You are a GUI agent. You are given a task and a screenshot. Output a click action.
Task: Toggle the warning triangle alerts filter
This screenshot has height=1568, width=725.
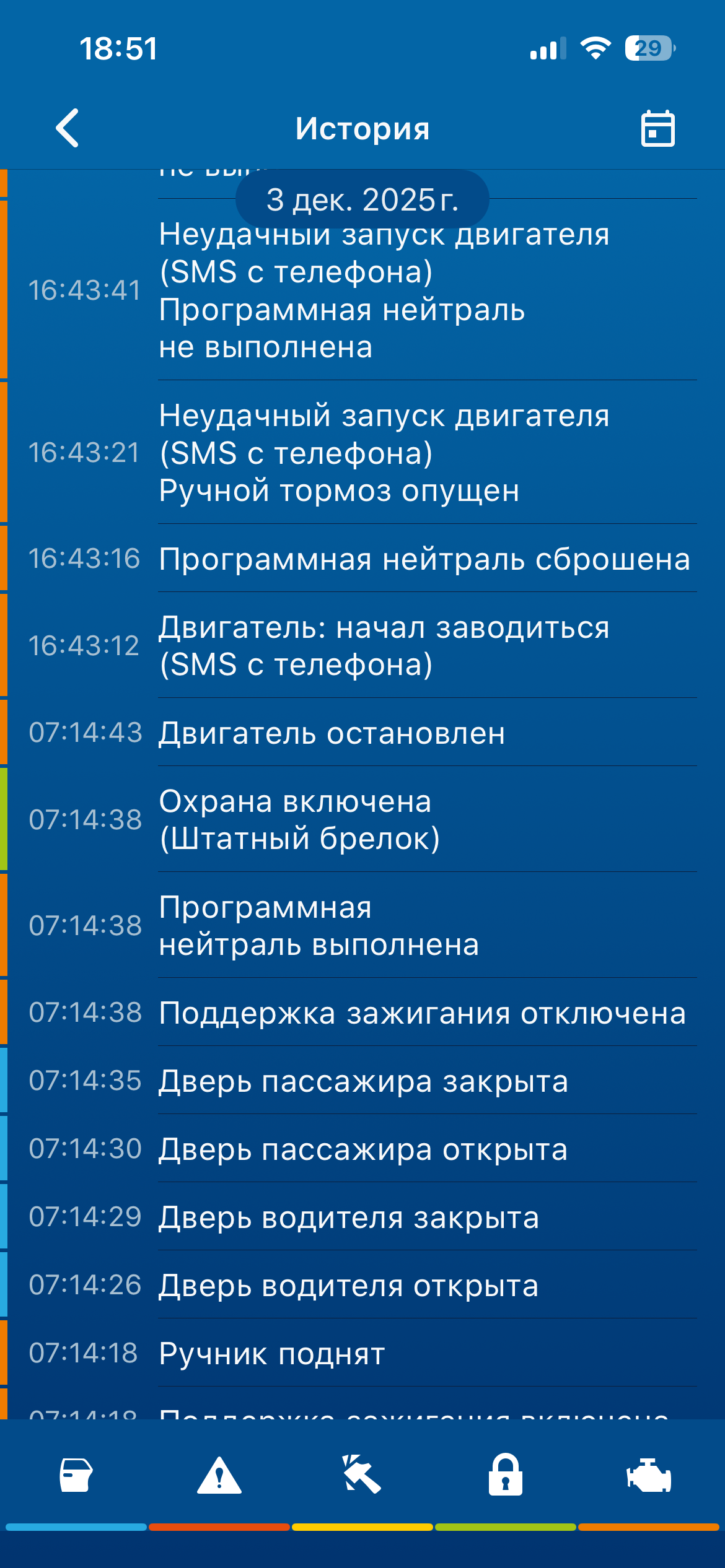point(219,1475)
